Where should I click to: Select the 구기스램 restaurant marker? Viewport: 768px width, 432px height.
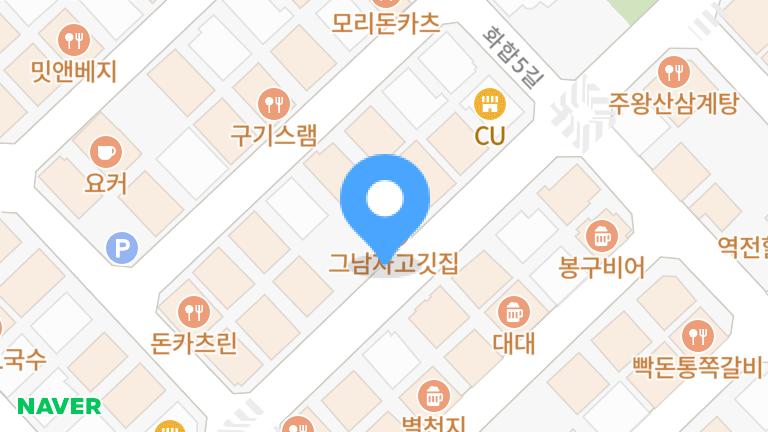tap(273, 102)
